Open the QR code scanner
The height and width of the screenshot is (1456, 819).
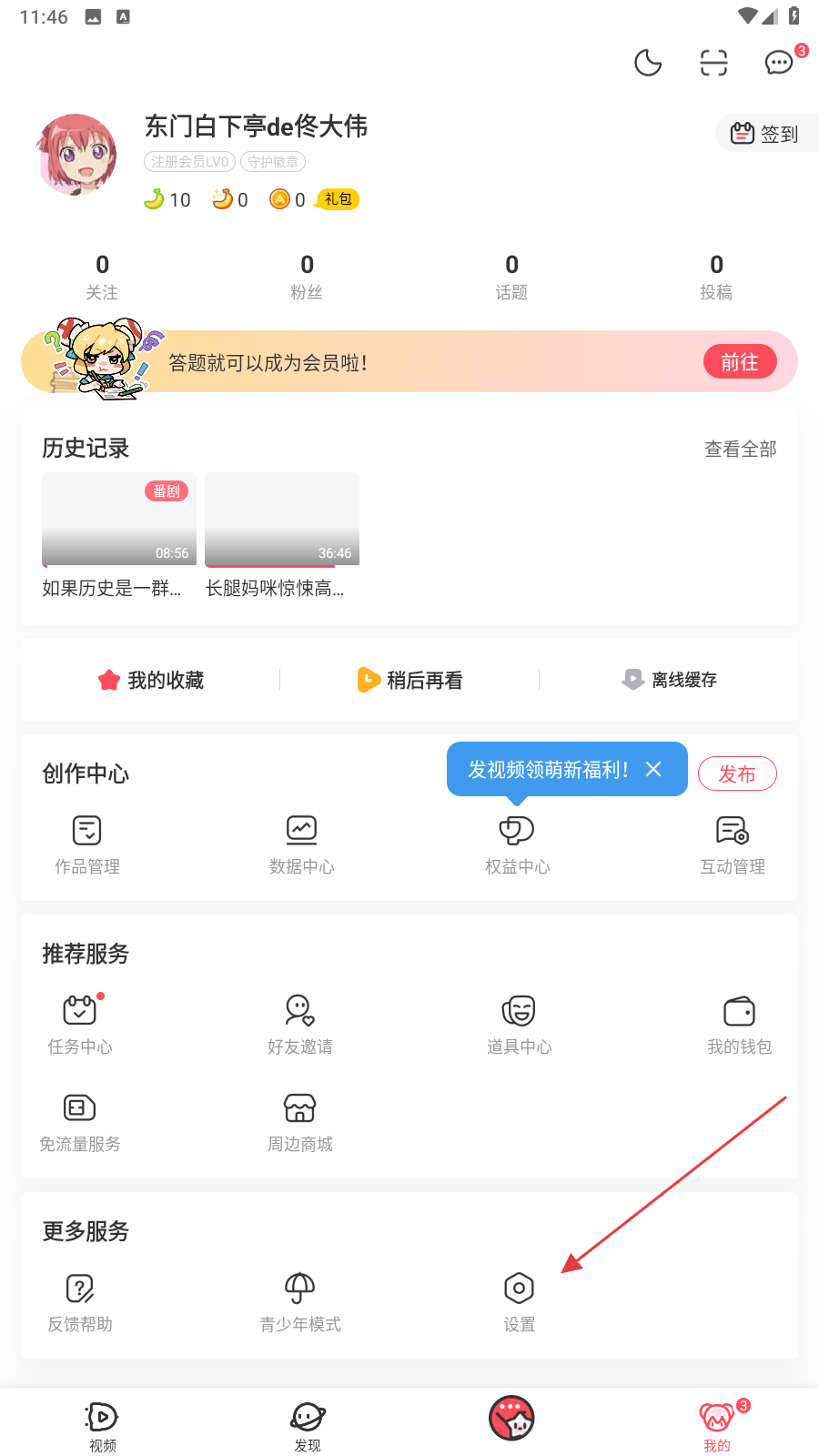[713, 63]
